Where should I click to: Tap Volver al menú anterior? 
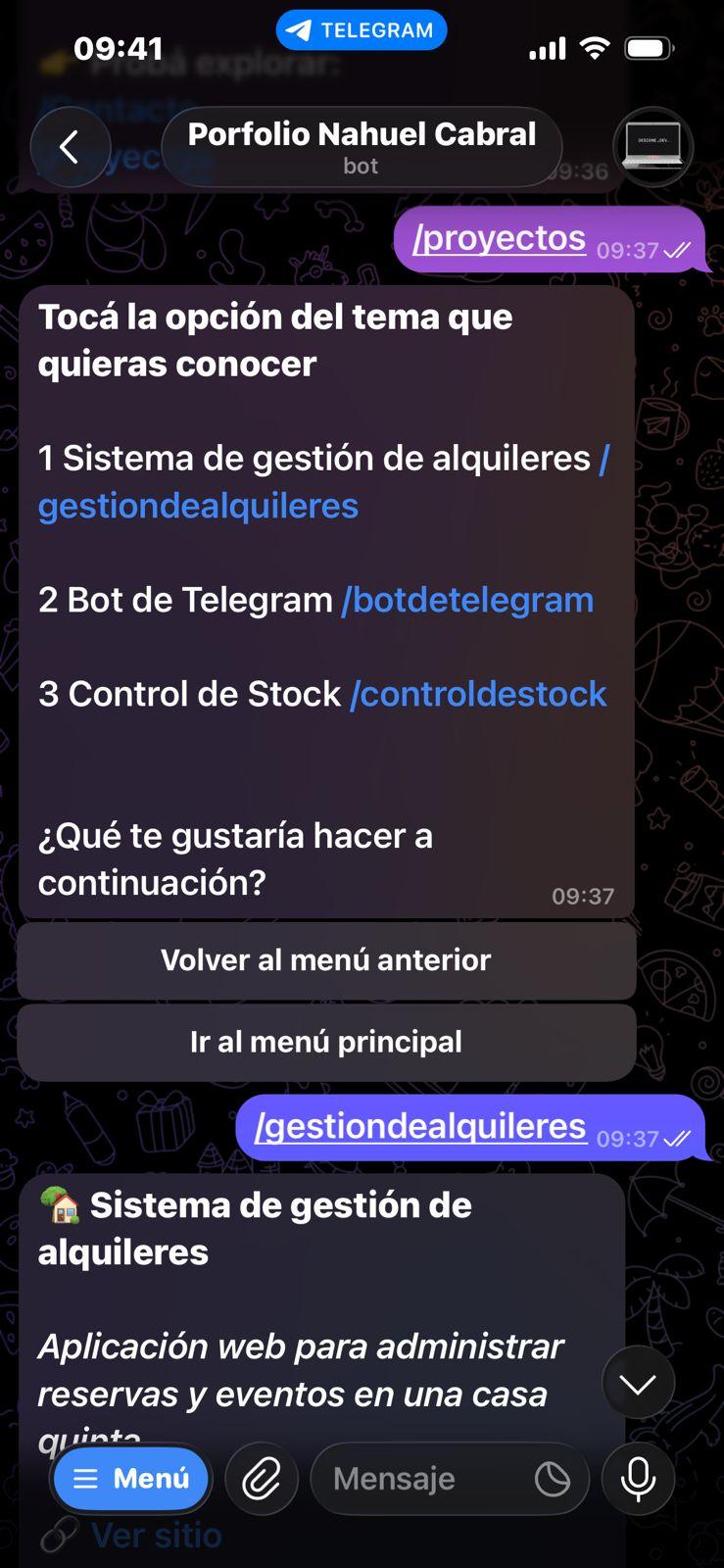pyautogui.click(x=325, y=960)
